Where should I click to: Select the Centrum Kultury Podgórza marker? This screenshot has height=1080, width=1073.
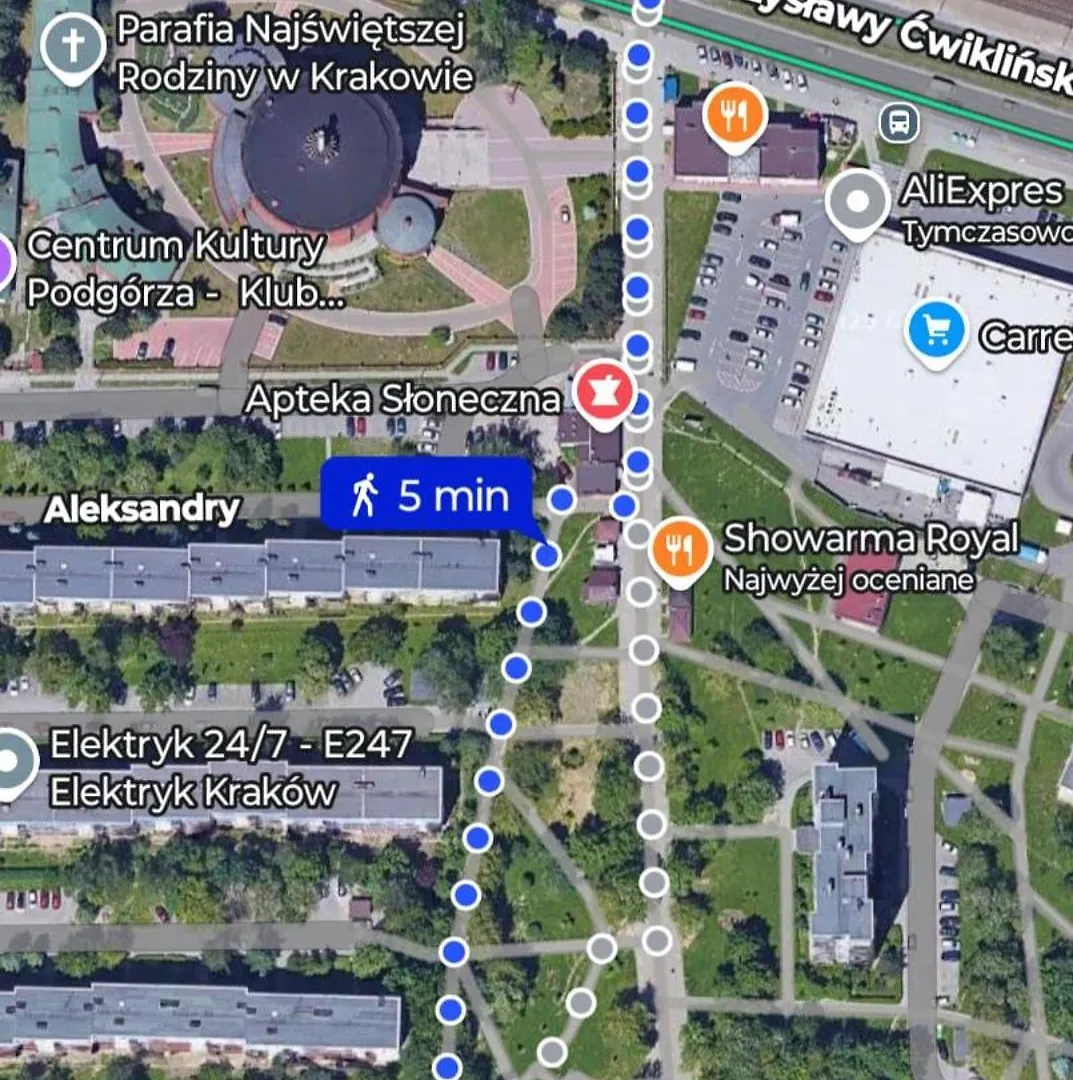click(5, 262)
